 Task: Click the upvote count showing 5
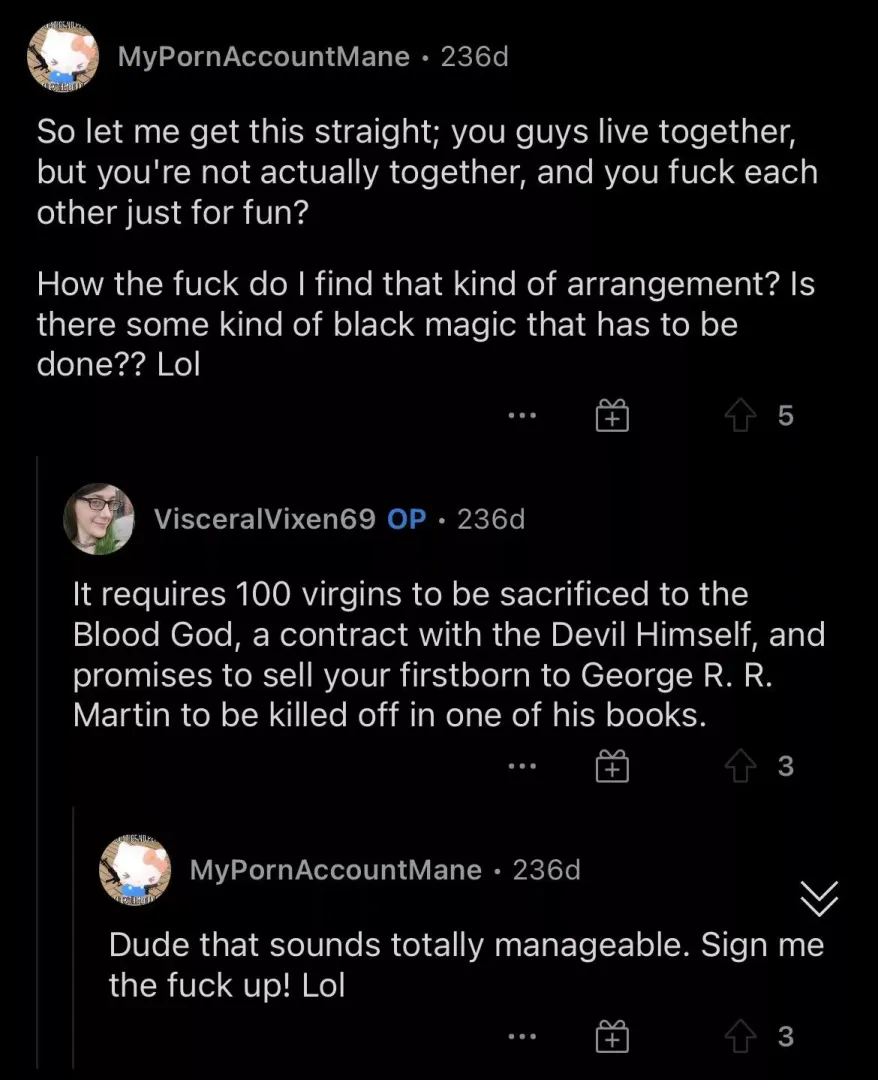(787, 417)
